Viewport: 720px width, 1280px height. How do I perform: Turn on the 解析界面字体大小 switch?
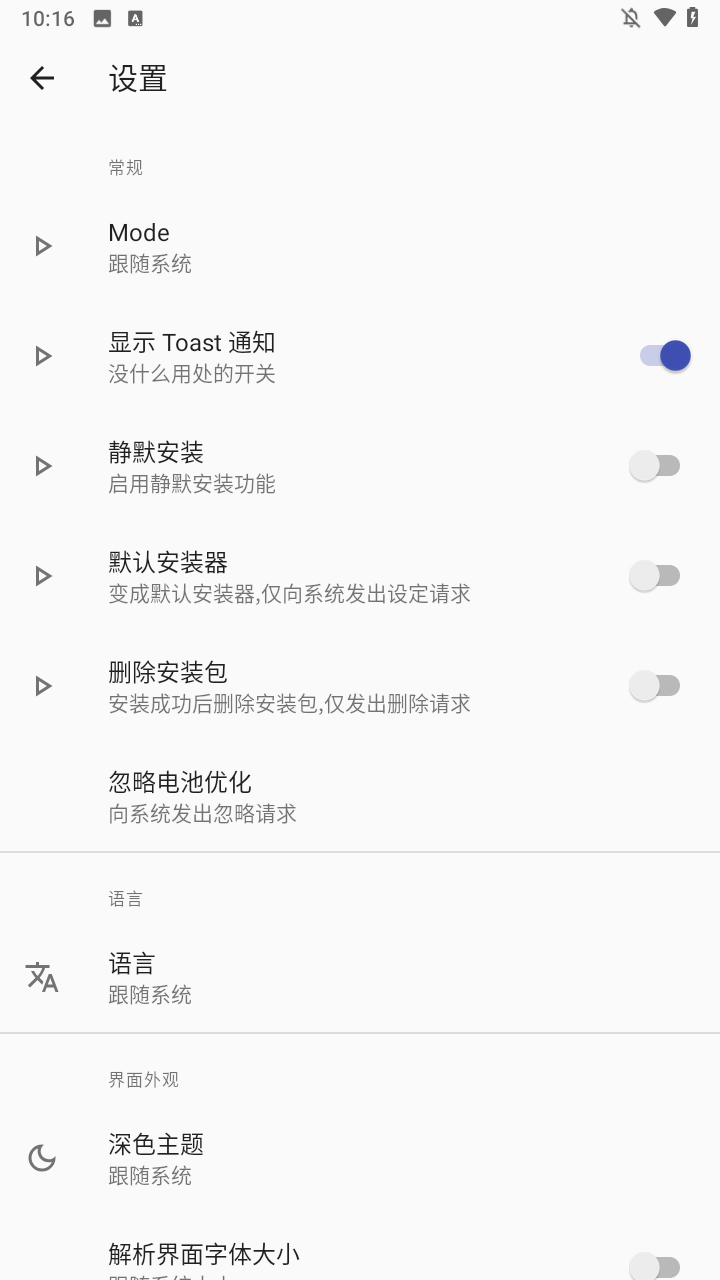[x=657, y=1265]
